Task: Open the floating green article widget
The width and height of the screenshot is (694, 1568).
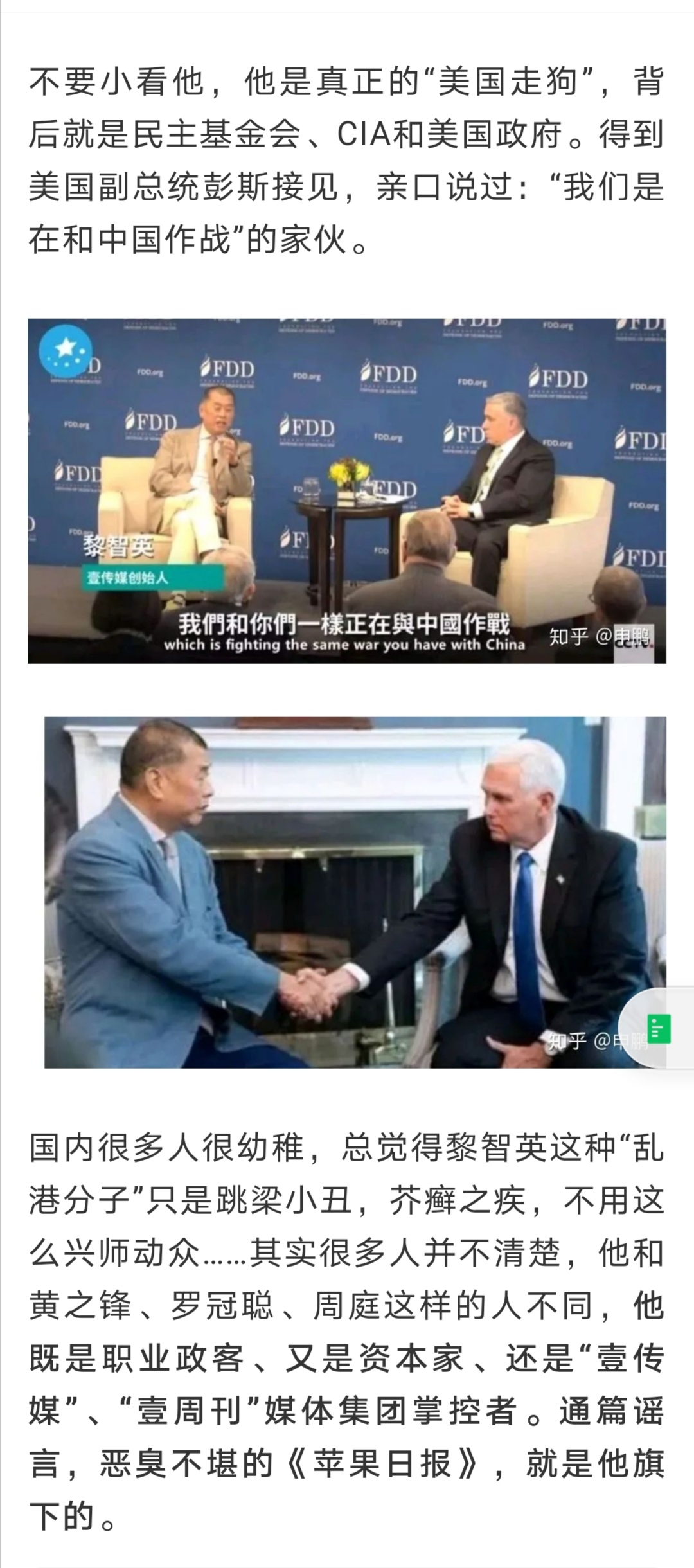Action: click(660, 1029)
